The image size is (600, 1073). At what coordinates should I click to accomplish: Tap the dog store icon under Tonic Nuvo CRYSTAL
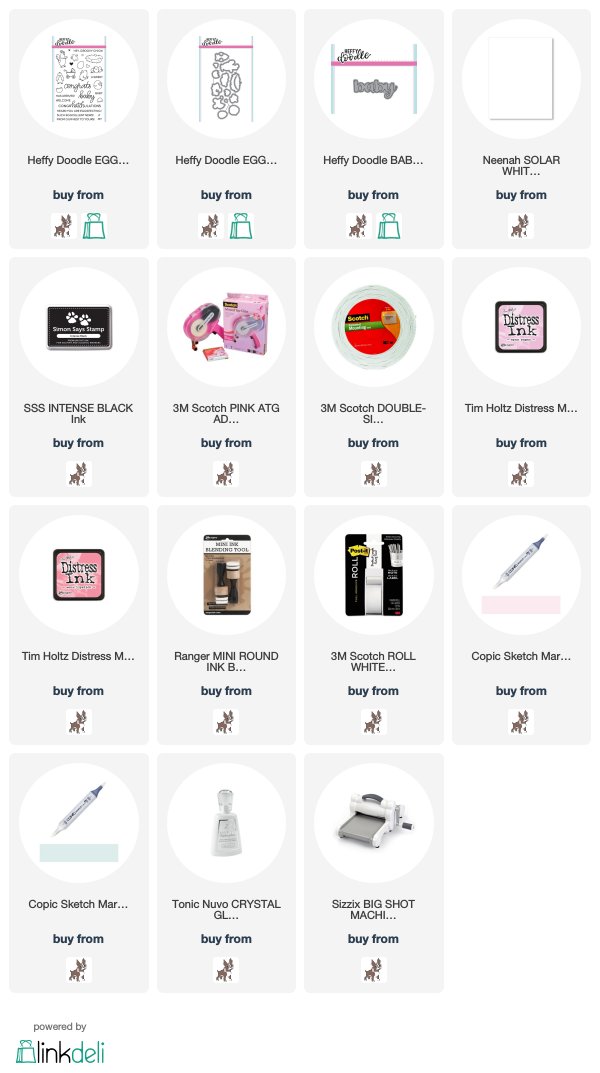226,970
